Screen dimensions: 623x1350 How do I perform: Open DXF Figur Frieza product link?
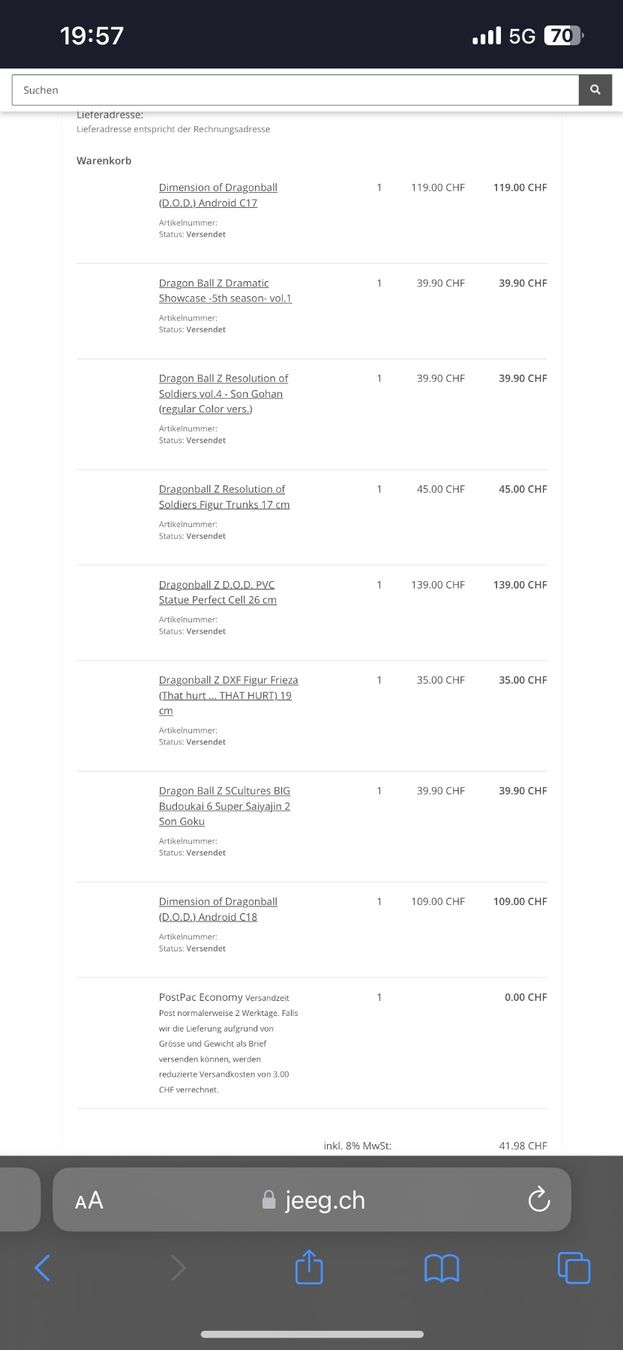[228, 695]
